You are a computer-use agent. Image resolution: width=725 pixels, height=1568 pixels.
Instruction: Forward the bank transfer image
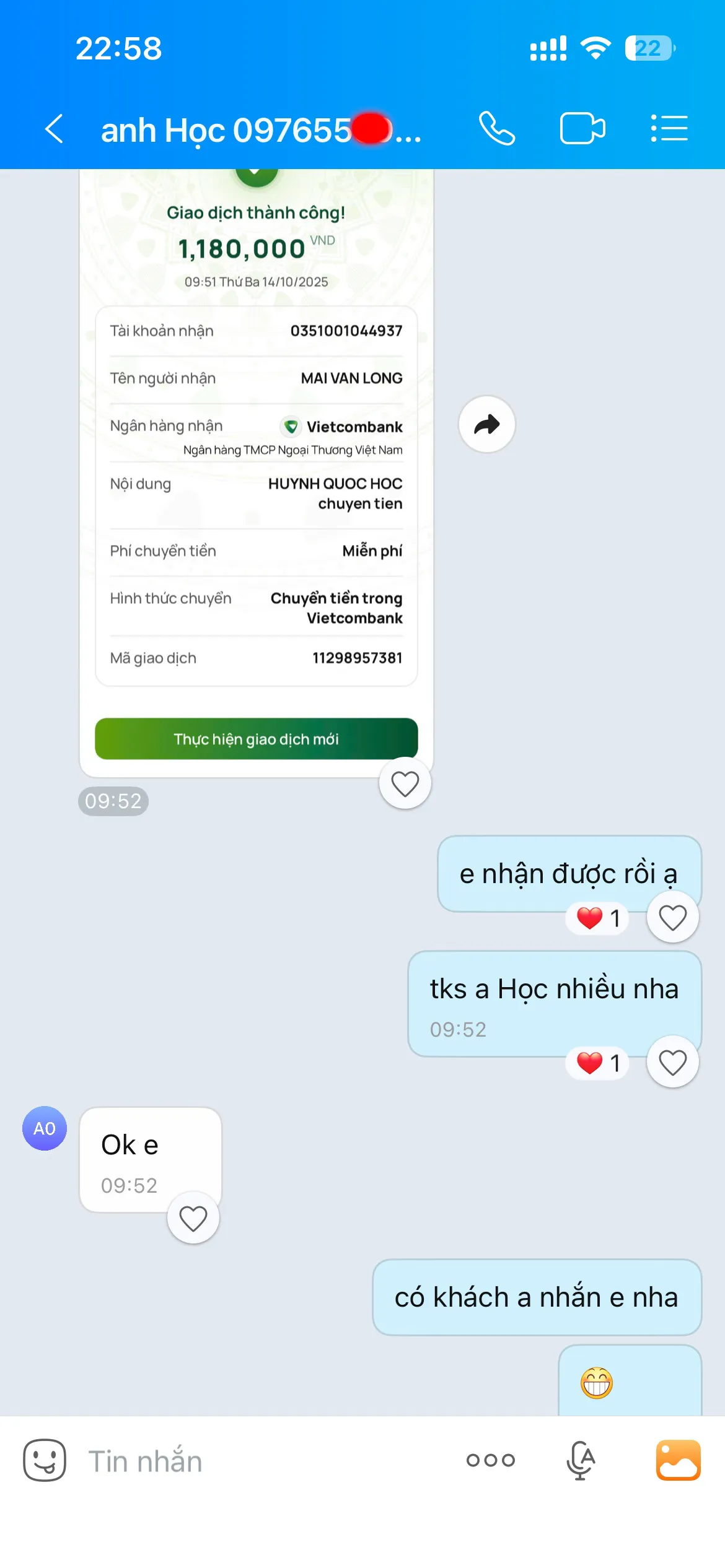pos(487,425)
